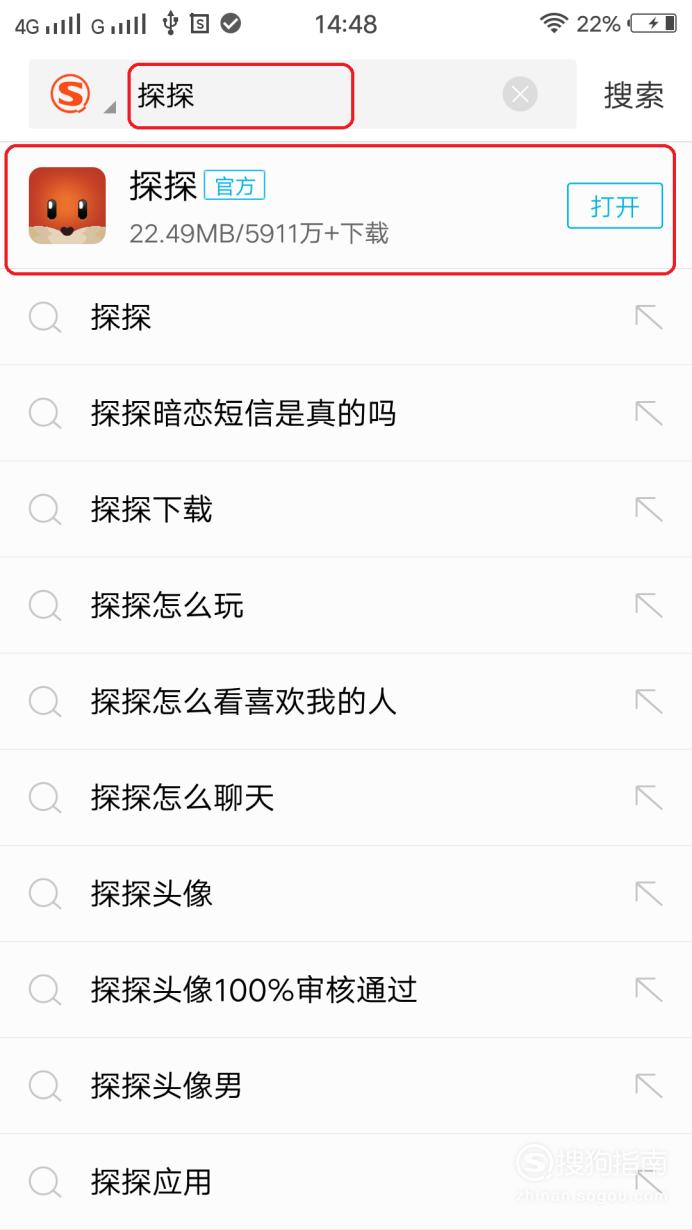Pick the suggestion 探探怎么聊天

coord(346,797)
